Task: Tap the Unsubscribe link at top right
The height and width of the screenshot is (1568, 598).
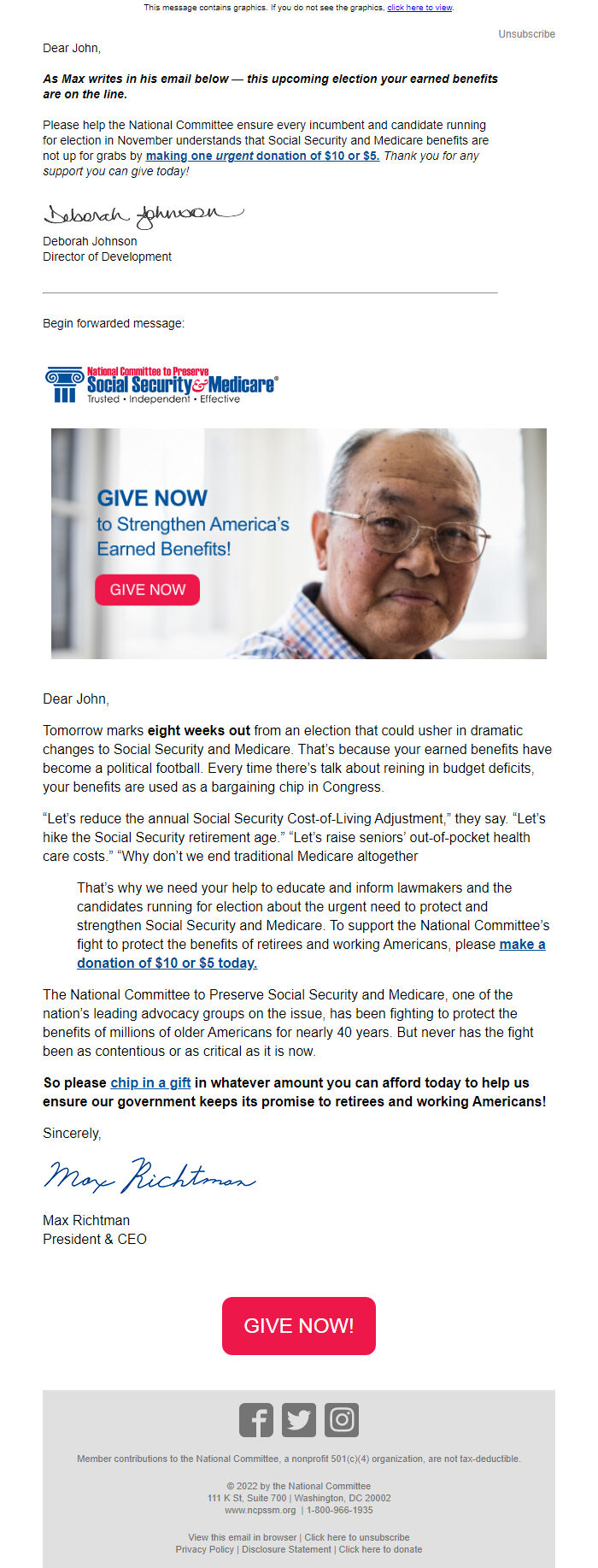Action: pos(526,34)
